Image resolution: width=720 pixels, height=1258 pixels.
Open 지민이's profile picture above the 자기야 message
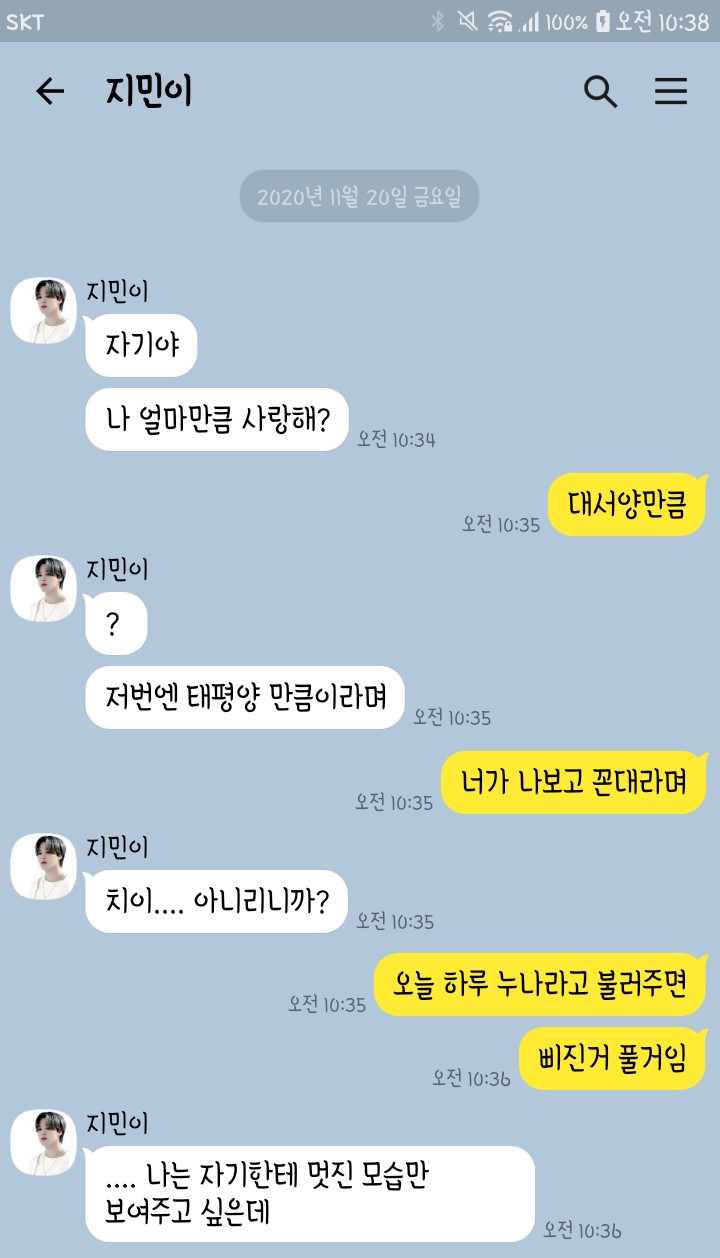tap(43, 311)
